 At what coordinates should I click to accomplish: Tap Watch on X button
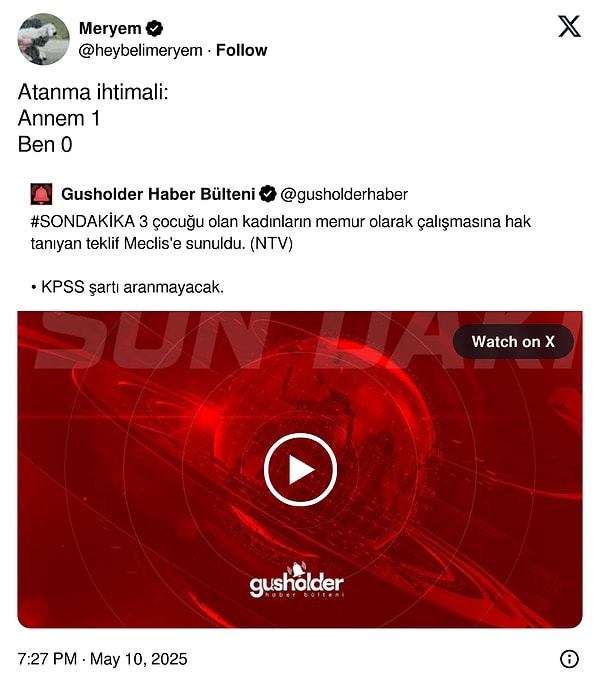513,342
